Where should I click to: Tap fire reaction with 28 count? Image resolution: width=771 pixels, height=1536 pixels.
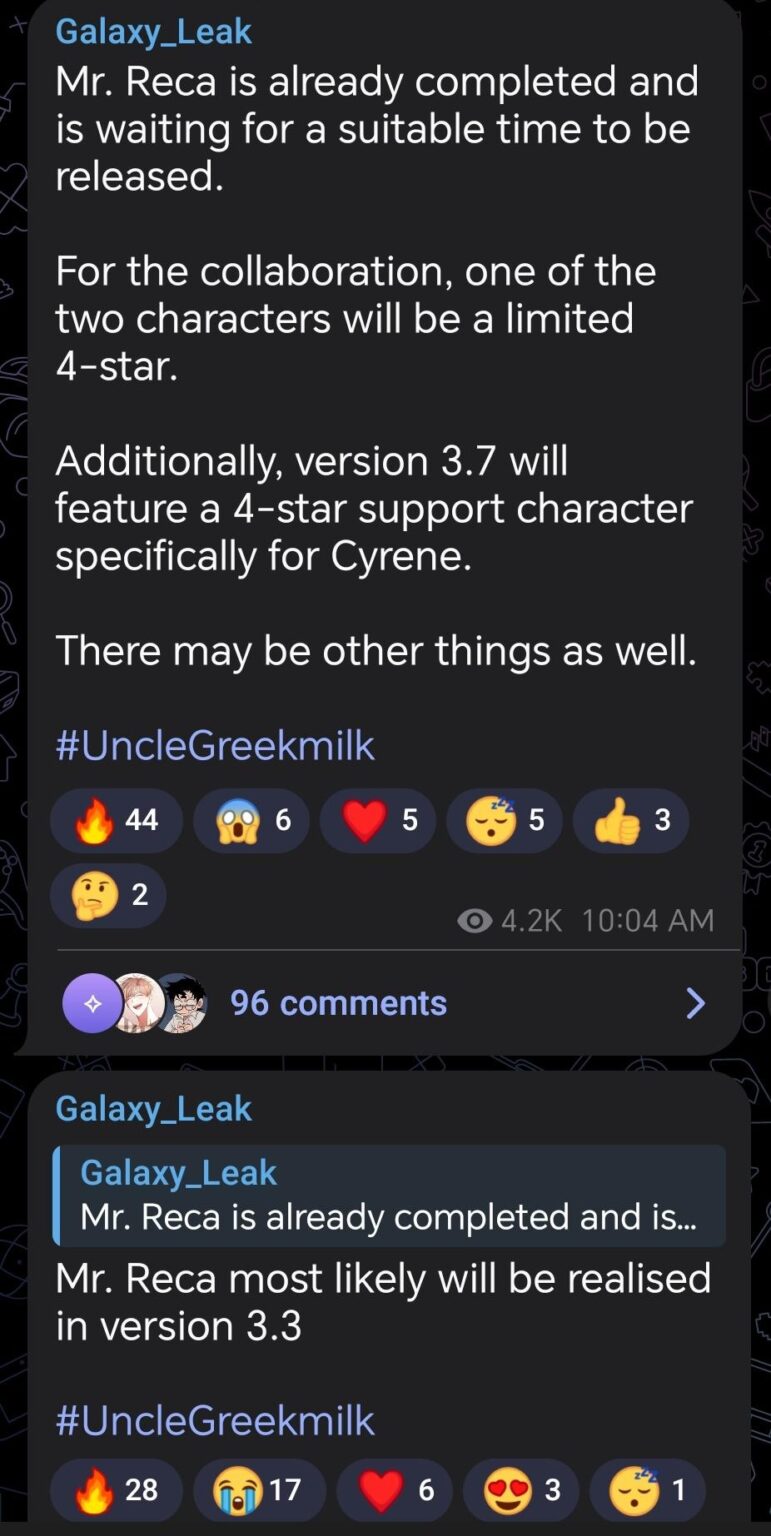click(116, 1490)
